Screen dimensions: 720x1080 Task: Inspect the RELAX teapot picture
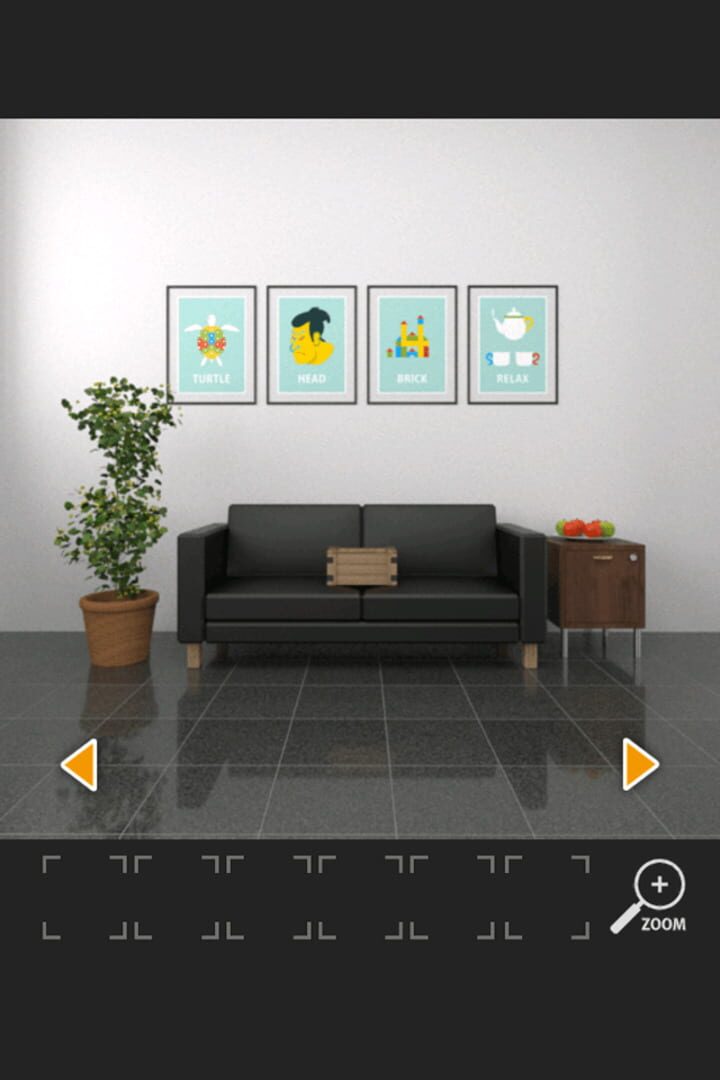click(x=512, y=345)
